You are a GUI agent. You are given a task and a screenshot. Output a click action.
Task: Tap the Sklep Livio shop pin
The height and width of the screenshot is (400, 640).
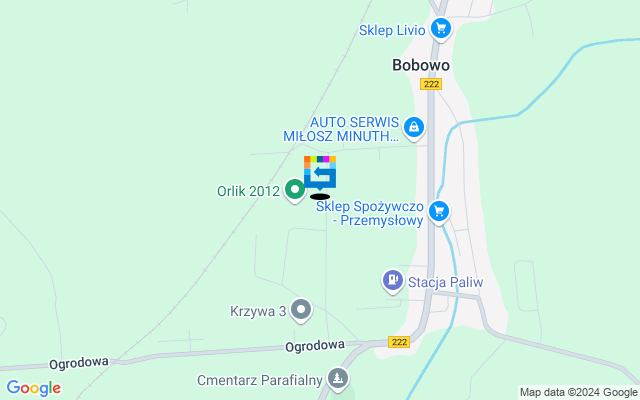[x=439, y=30]
